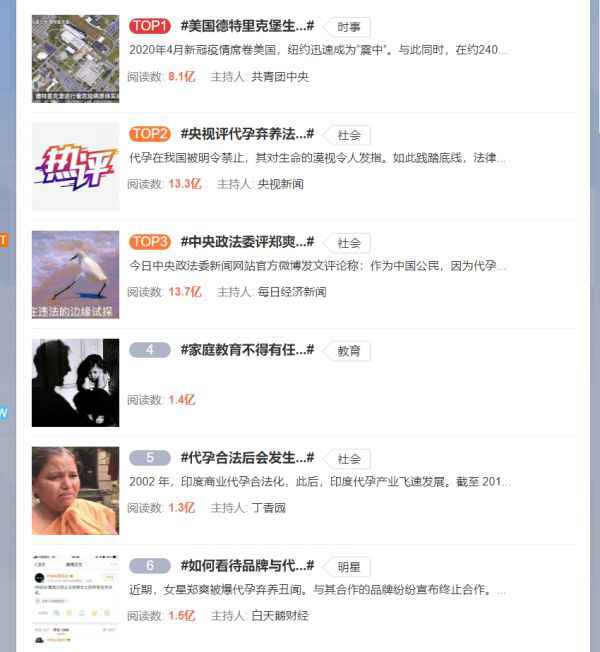Open topic #如何看待品牌与代...#
Image resolution: width=600 pixels, height=652 pixels.
point(247,566)
